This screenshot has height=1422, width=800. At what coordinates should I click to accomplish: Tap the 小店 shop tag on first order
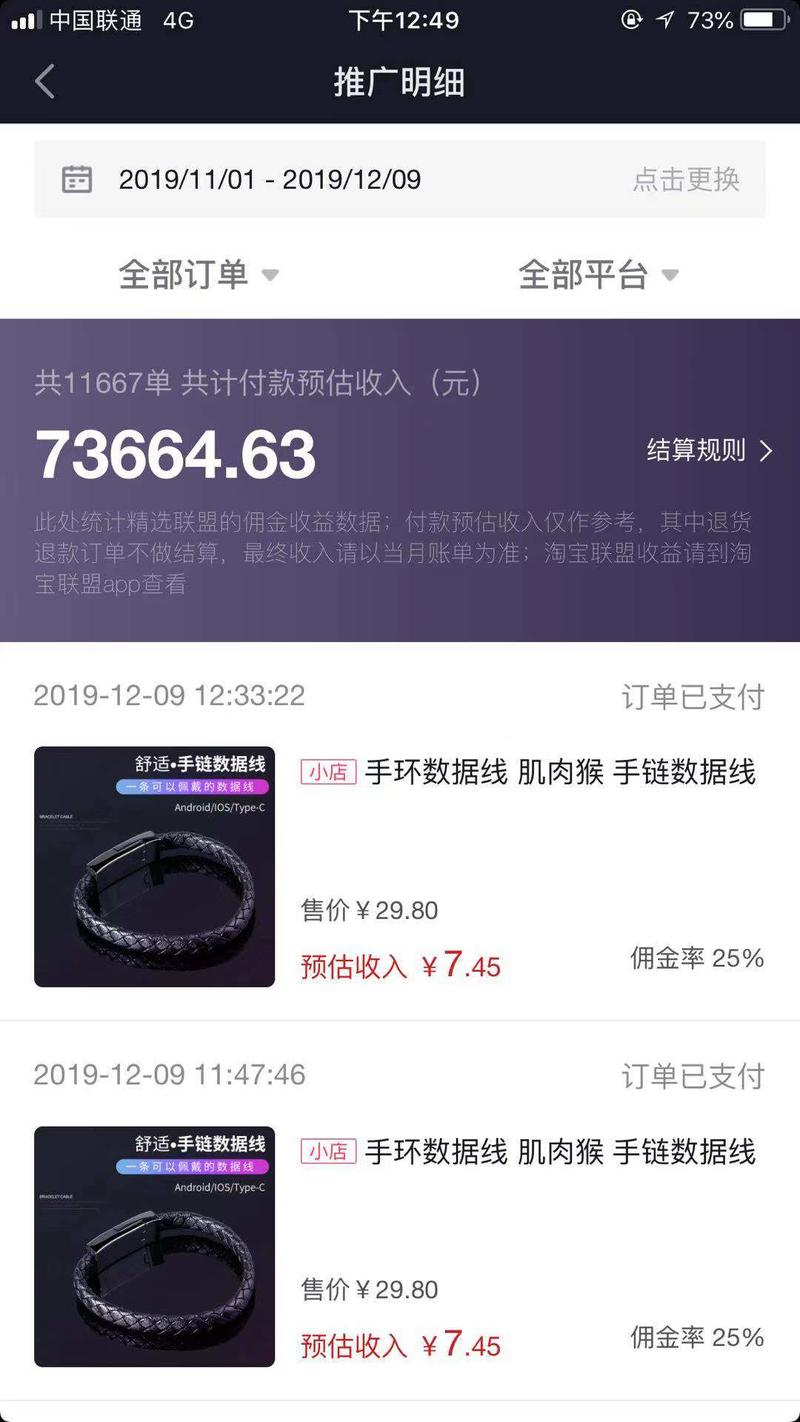tap(330, 772)
